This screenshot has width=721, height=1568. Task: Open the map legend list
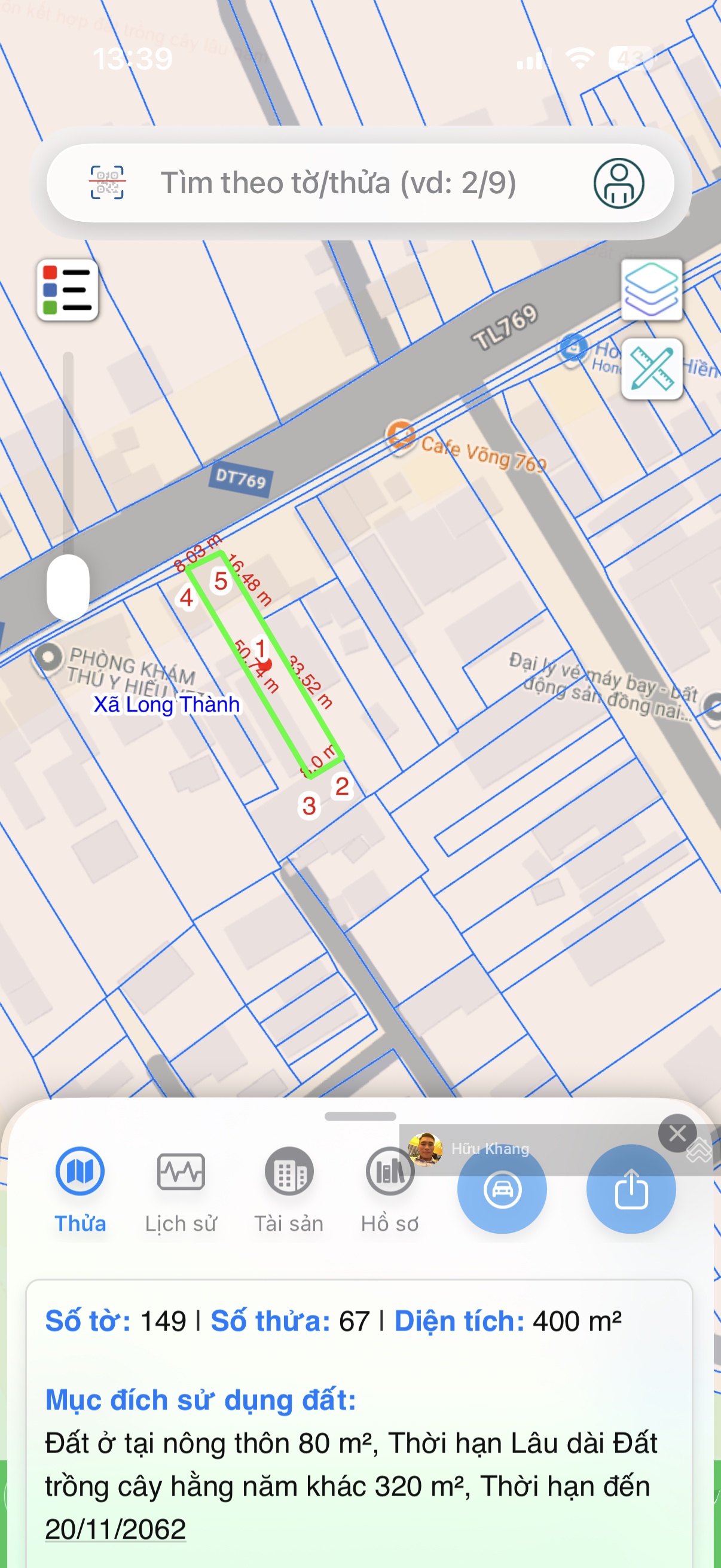[x=68, y=291]
